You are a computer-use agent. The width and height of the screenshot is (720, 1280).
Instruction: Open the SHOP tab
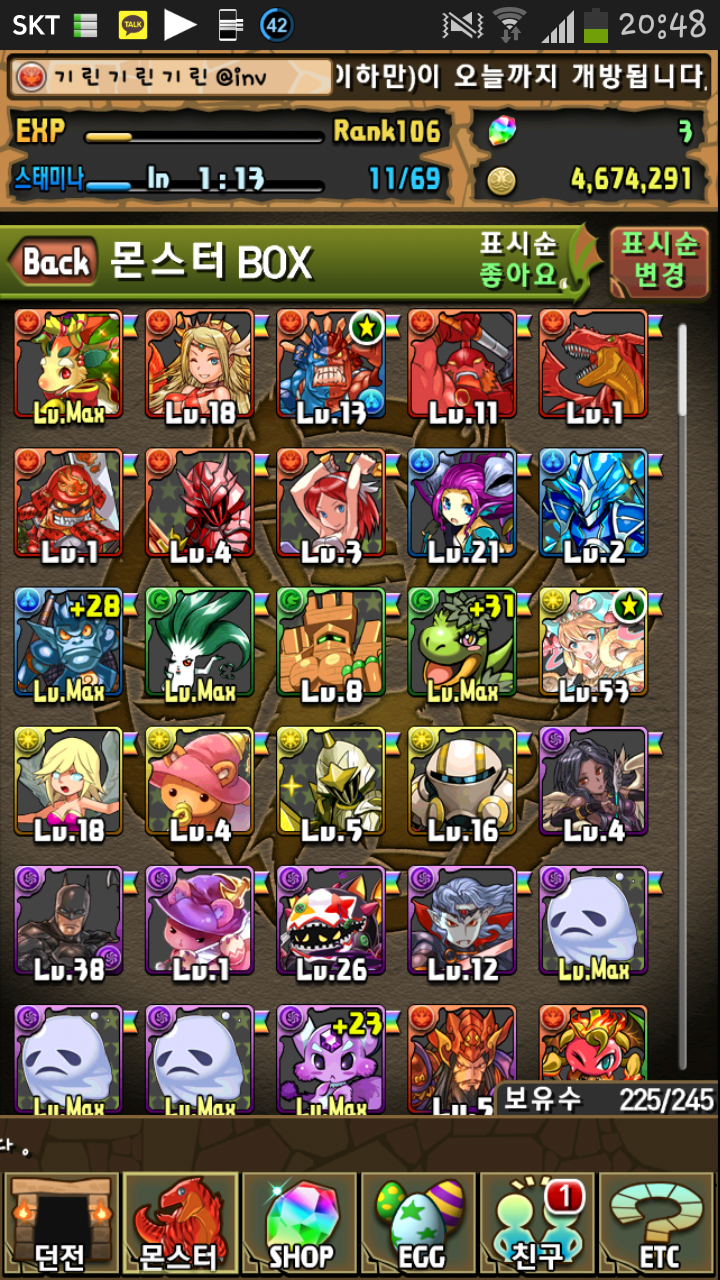pyautogui.click(x=300, y=1225)
